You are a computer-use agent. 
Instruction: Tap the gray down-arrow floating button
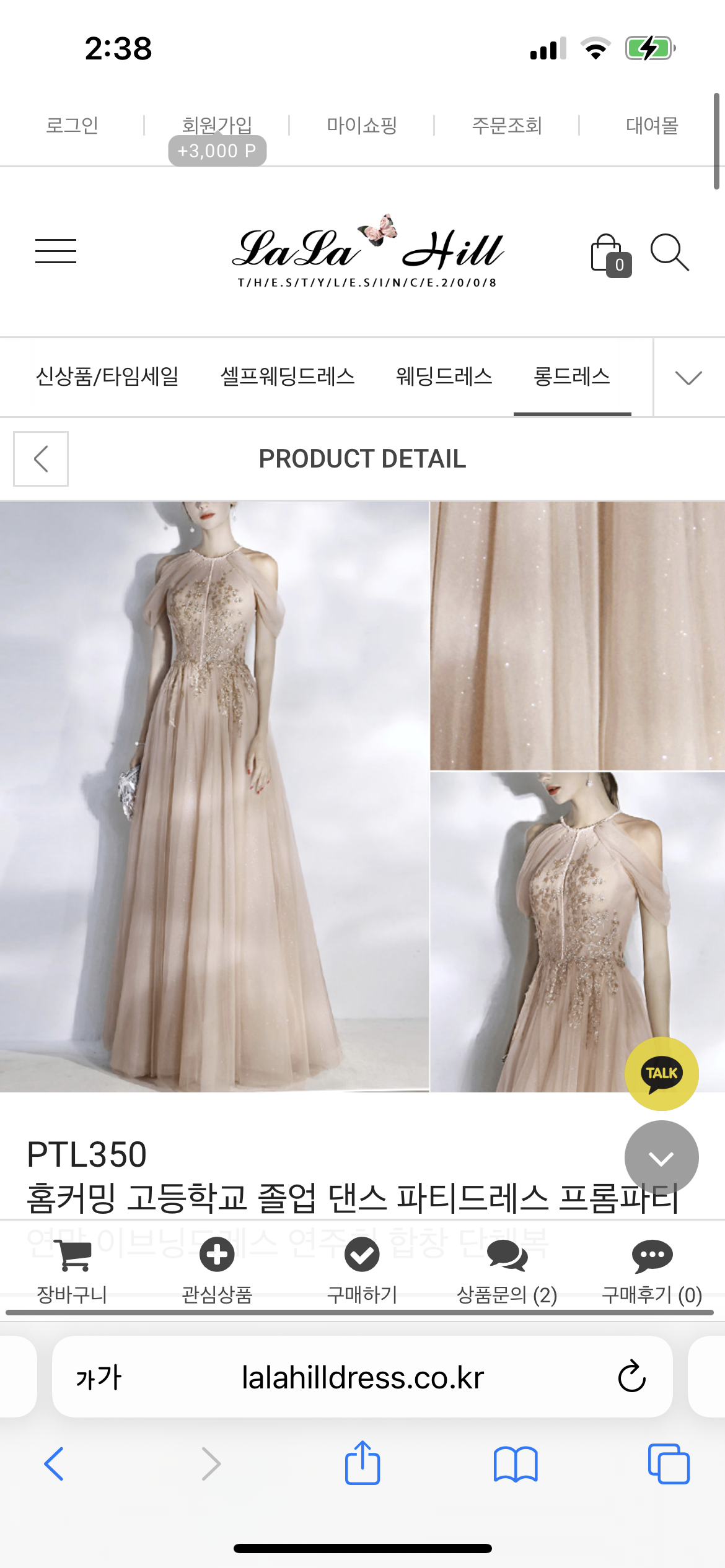coord(661,1157)
